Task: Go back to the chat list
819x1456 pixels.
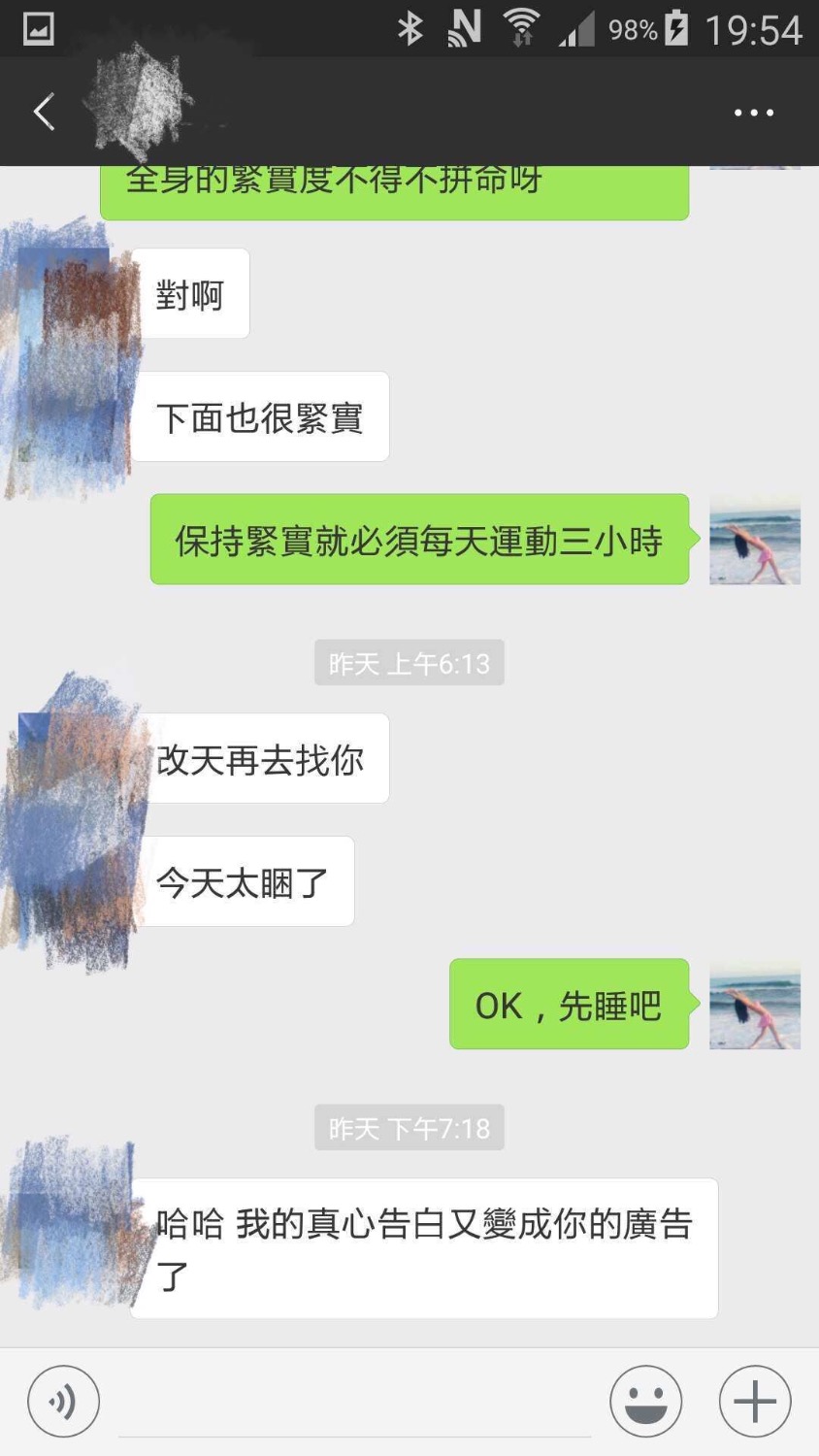Action: (44, 113)
